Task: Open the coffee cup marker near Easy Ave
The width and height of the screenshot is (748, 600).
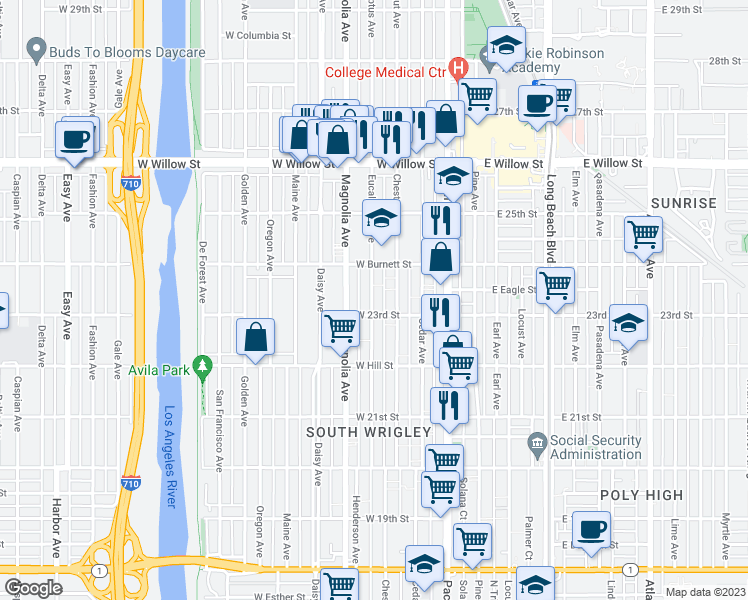Action: coord(74,142)
